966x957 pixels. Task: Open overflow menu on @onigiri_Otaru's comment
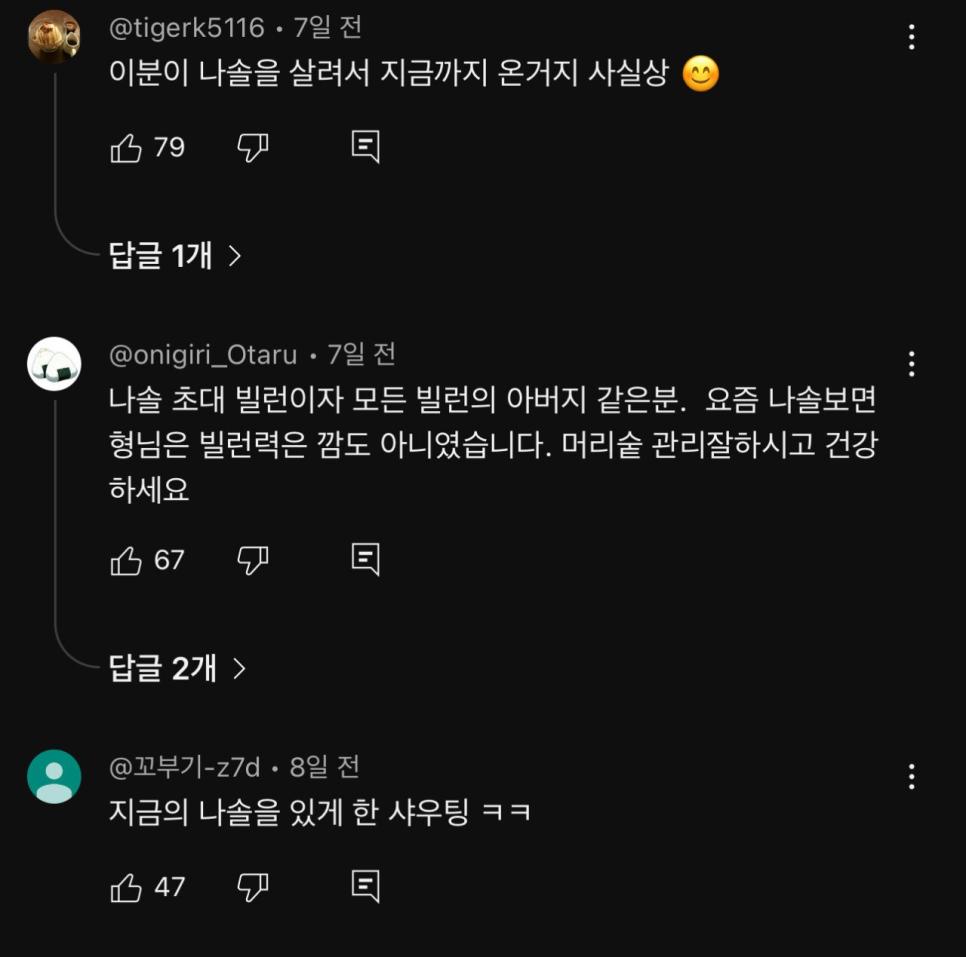coord(911,364)
